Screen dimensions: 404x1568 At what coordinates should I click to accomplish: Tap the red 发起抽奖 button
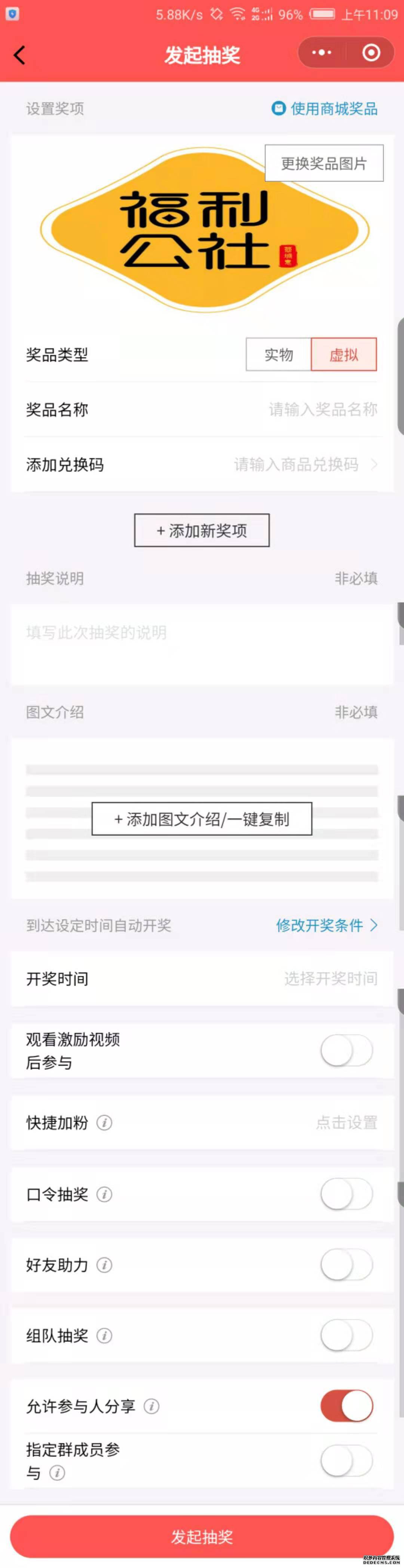pyautogui.click(x=202, y=1536)
